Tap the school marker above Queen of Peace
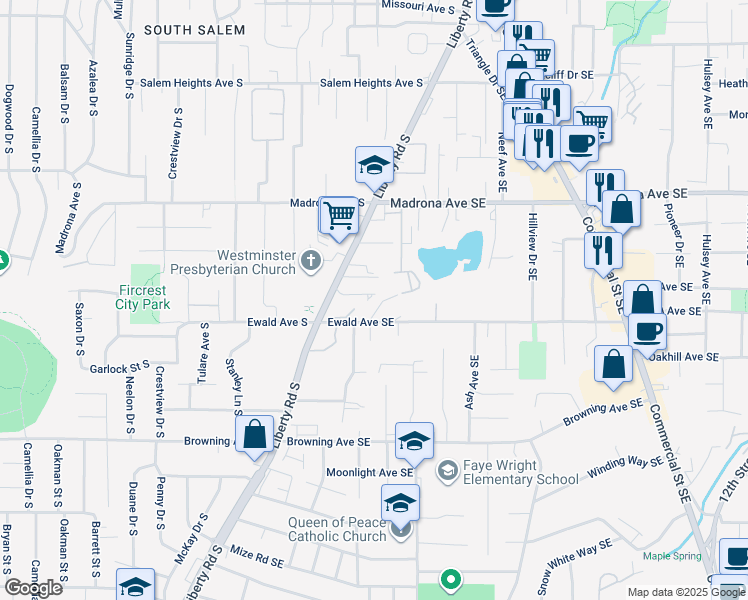 point(400,503)
